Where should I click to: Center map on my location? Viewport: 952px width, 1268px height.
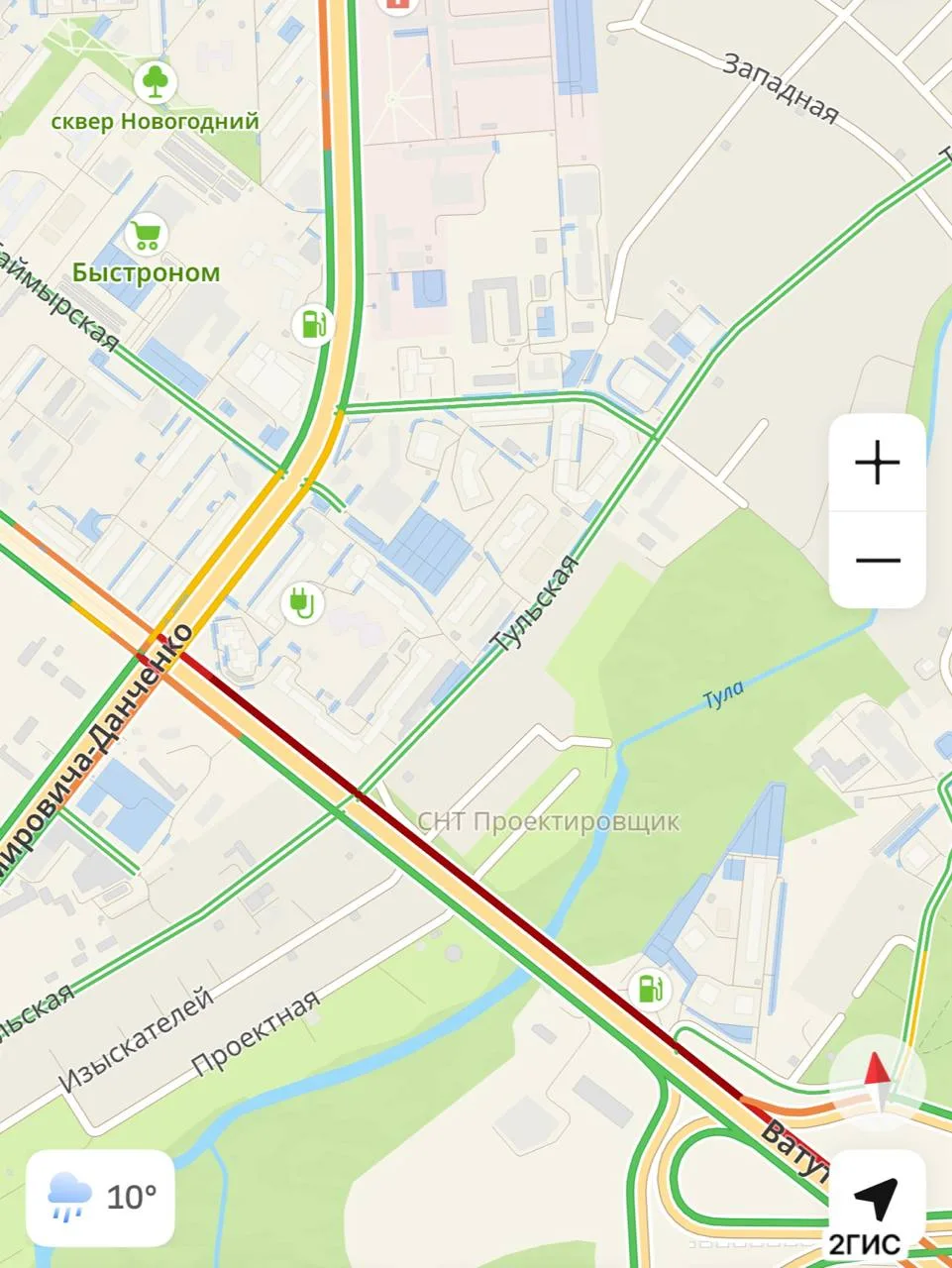(877, 1198)
